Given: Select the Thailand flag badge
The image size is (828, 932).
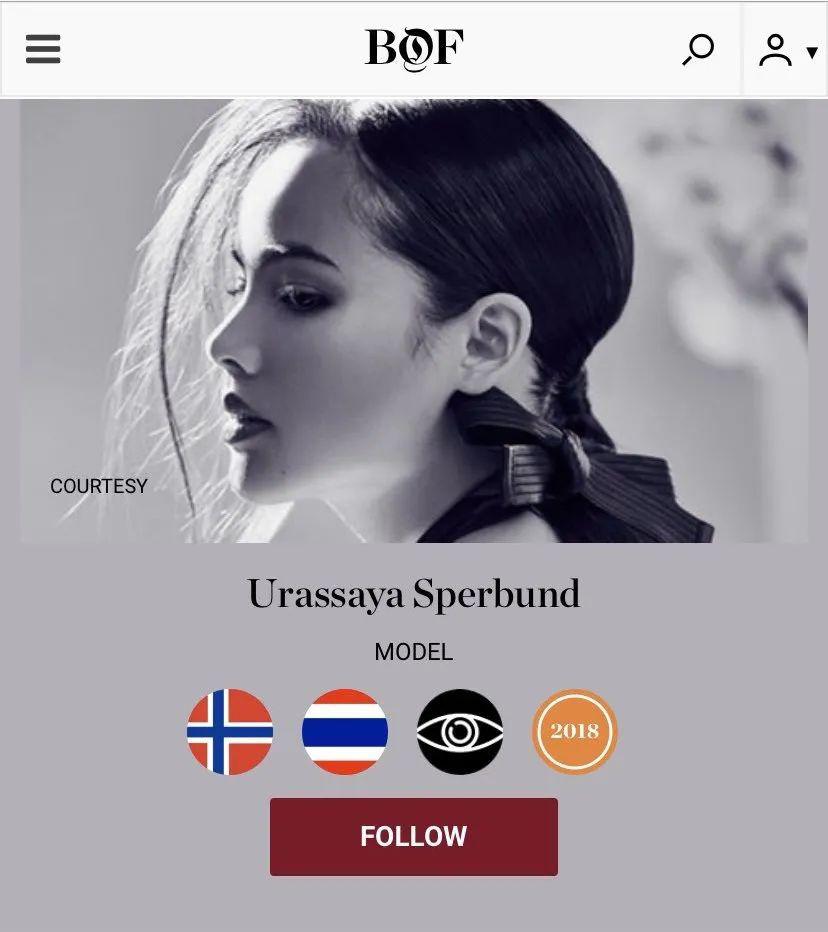Looking at the screenshot, I should 345,732.
